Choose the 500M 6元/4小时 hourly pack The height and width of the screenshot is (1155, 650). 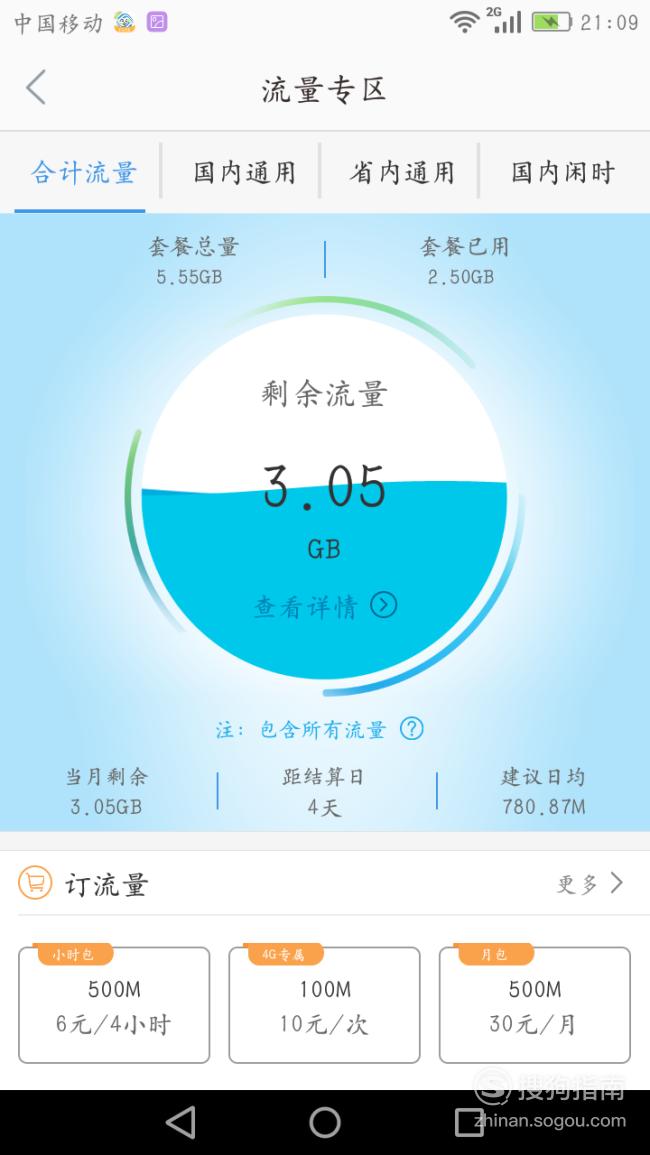point(114,1005)
